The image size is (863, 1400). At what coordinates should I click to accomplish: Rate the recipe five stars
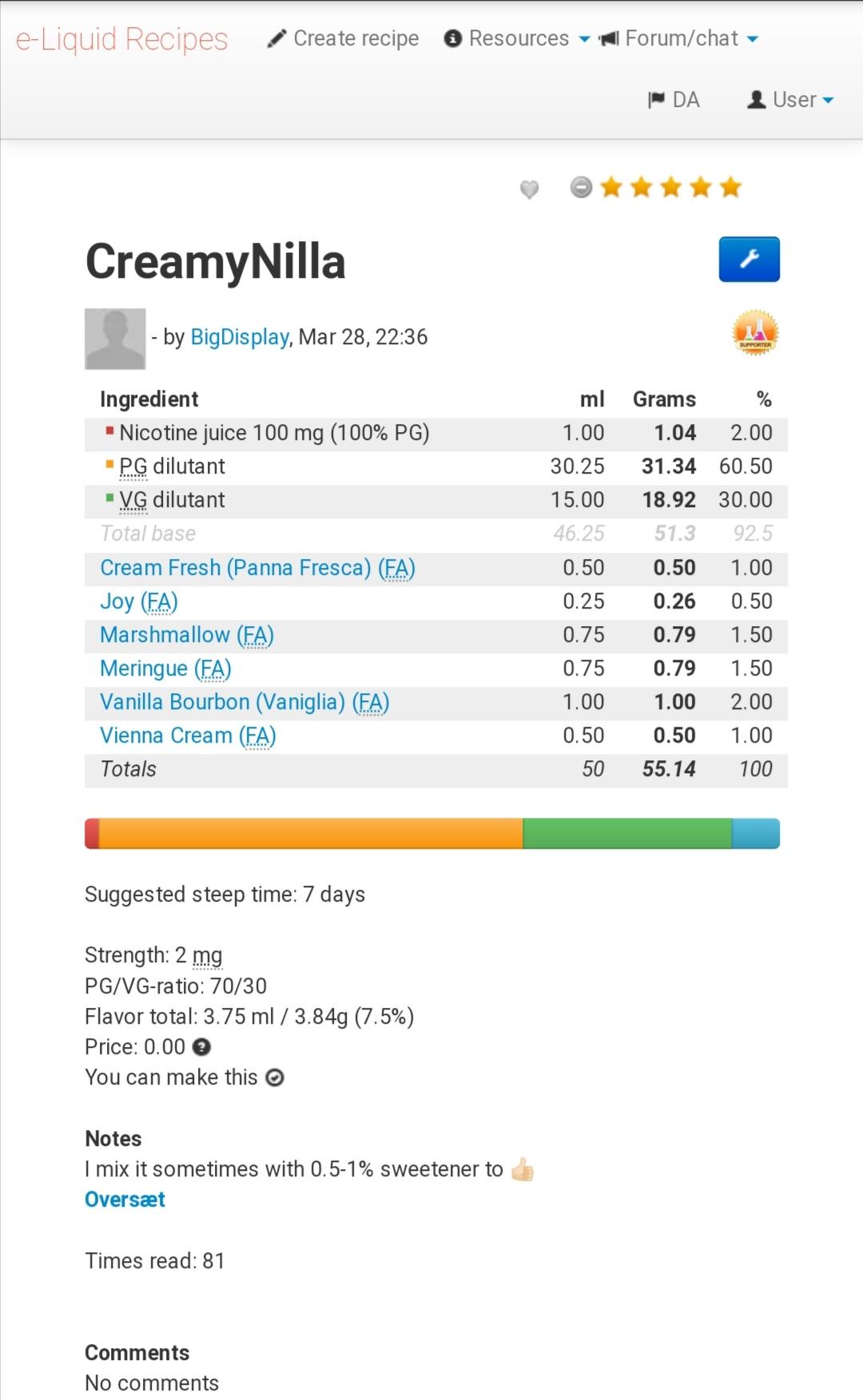pyautogui.click(x=730, y=188)
